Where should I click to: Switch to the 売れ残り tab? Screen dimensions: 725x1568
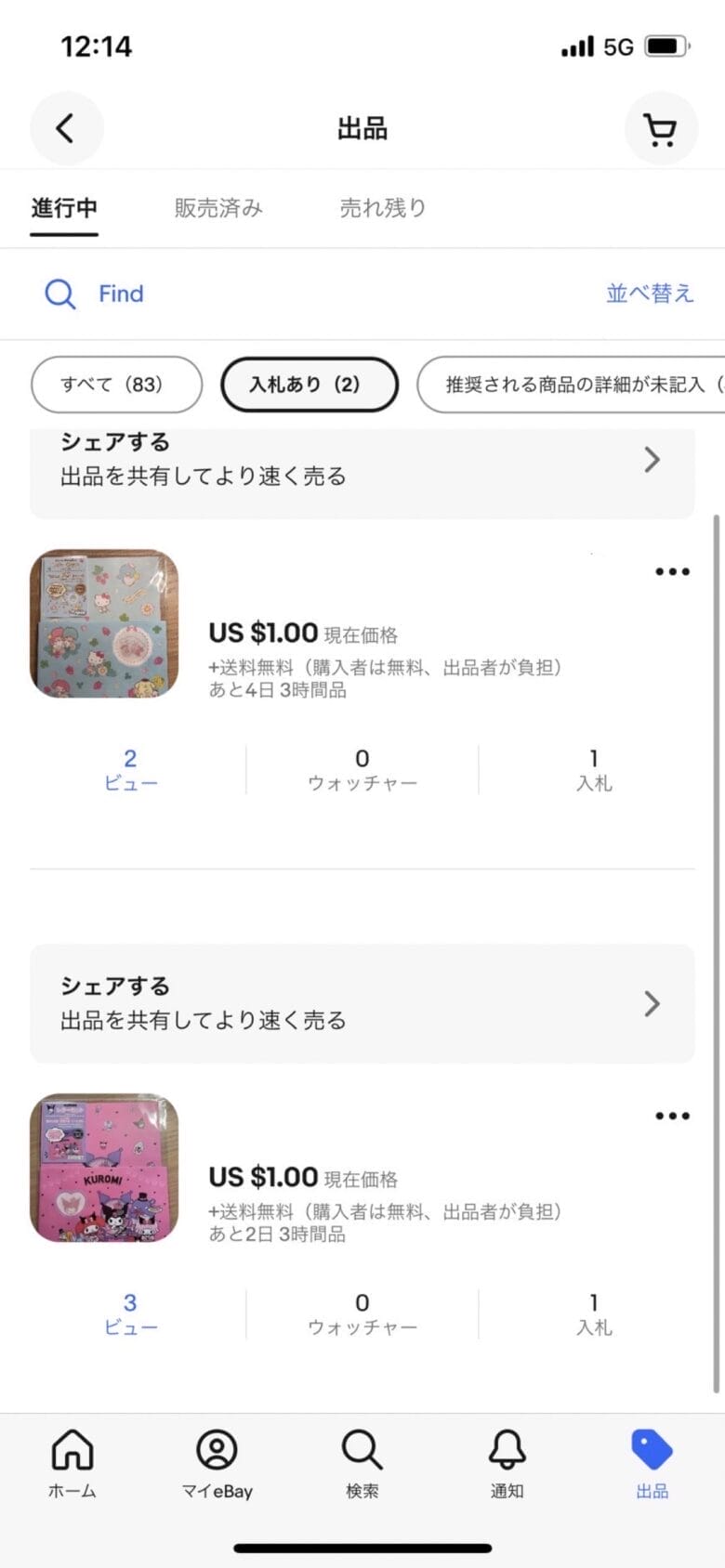pyautogui.click(x=382, y=207)
